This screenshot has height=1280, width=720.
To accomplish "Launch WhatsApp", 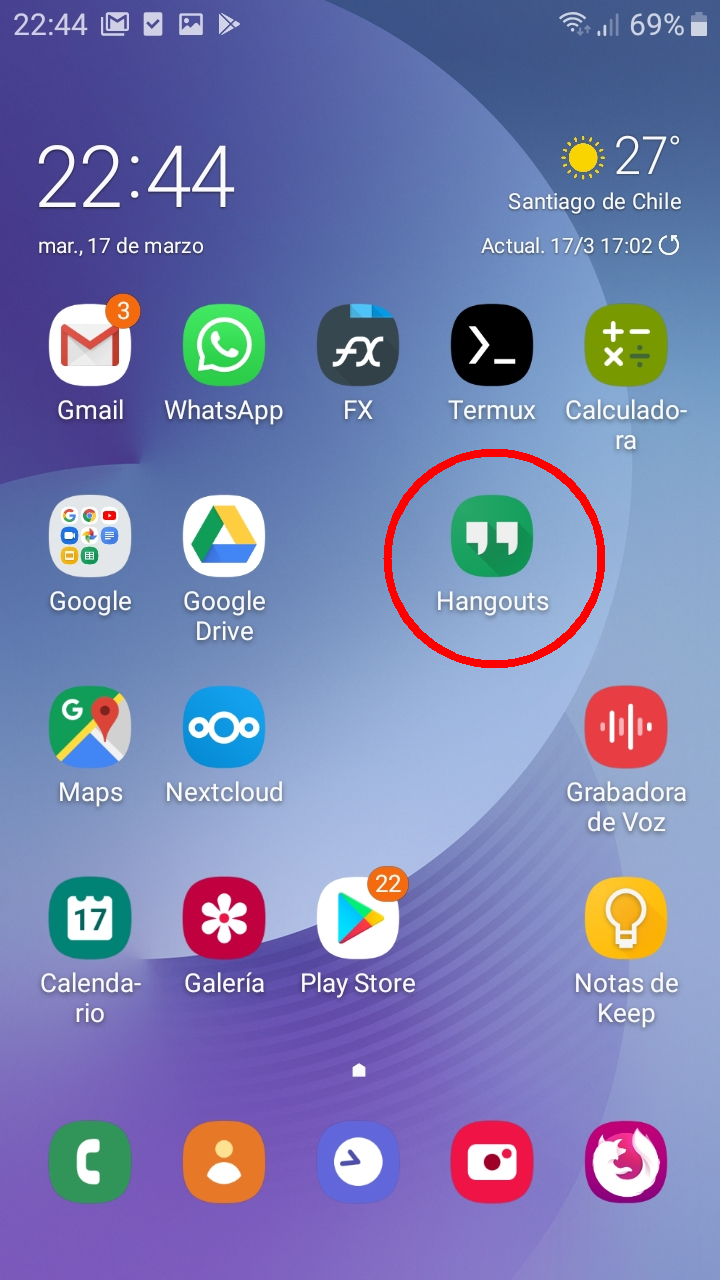I will (224, 346).
